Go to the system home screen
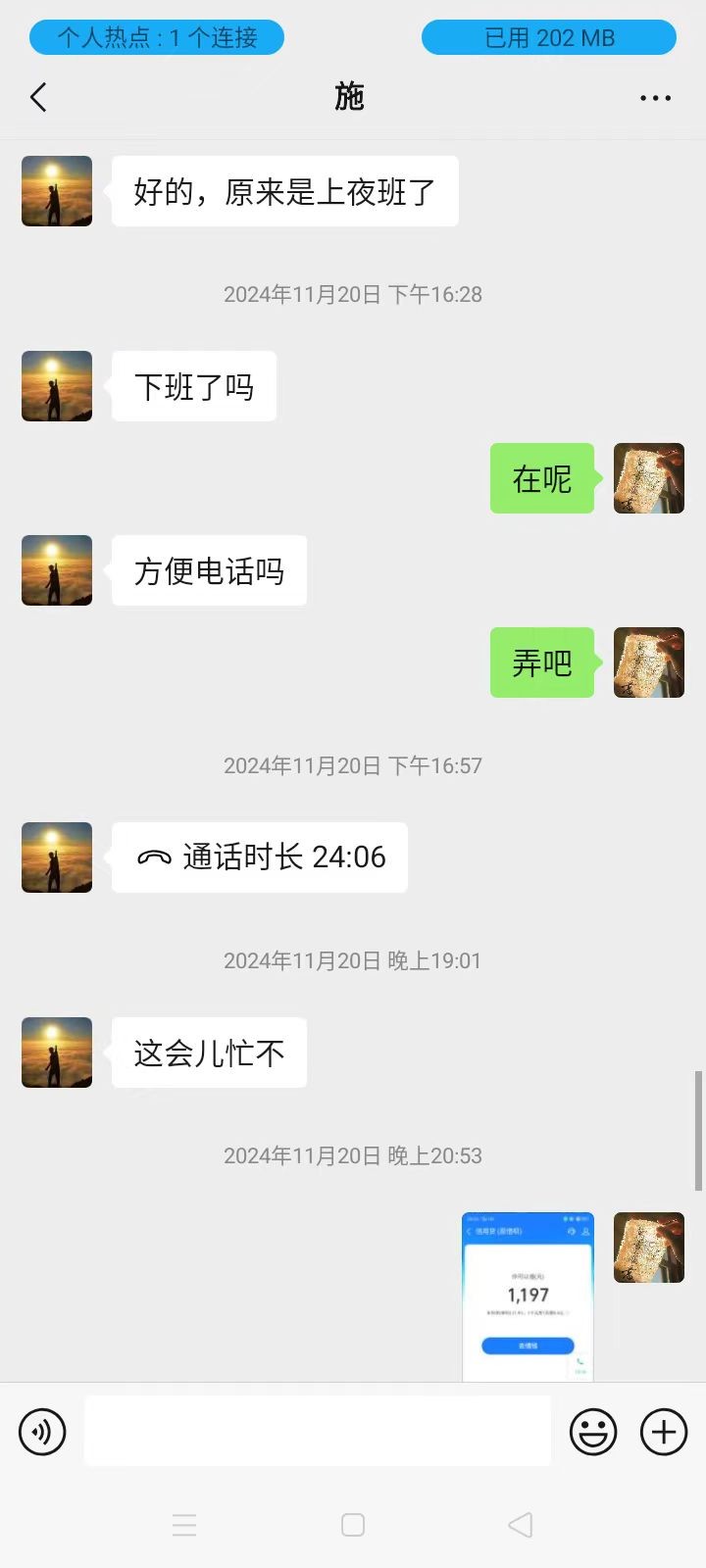Viewport: 706px width, 1568px height. coord(353,1525)
